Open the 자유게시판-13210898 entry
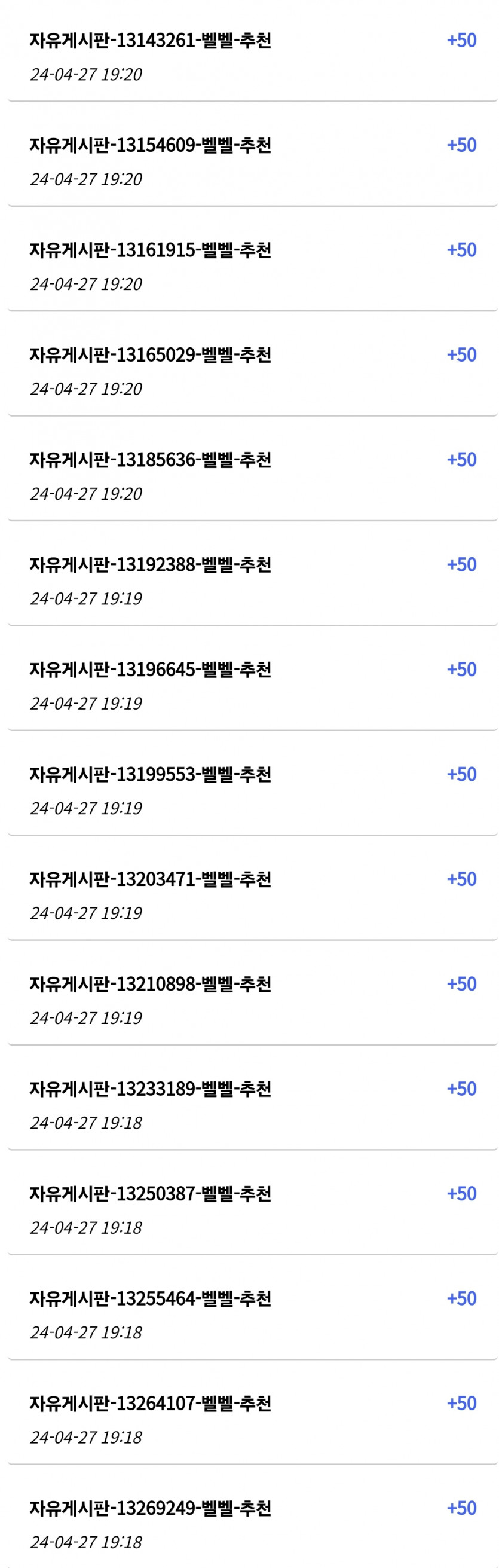The image size is (499, 1568). point(151,983)
